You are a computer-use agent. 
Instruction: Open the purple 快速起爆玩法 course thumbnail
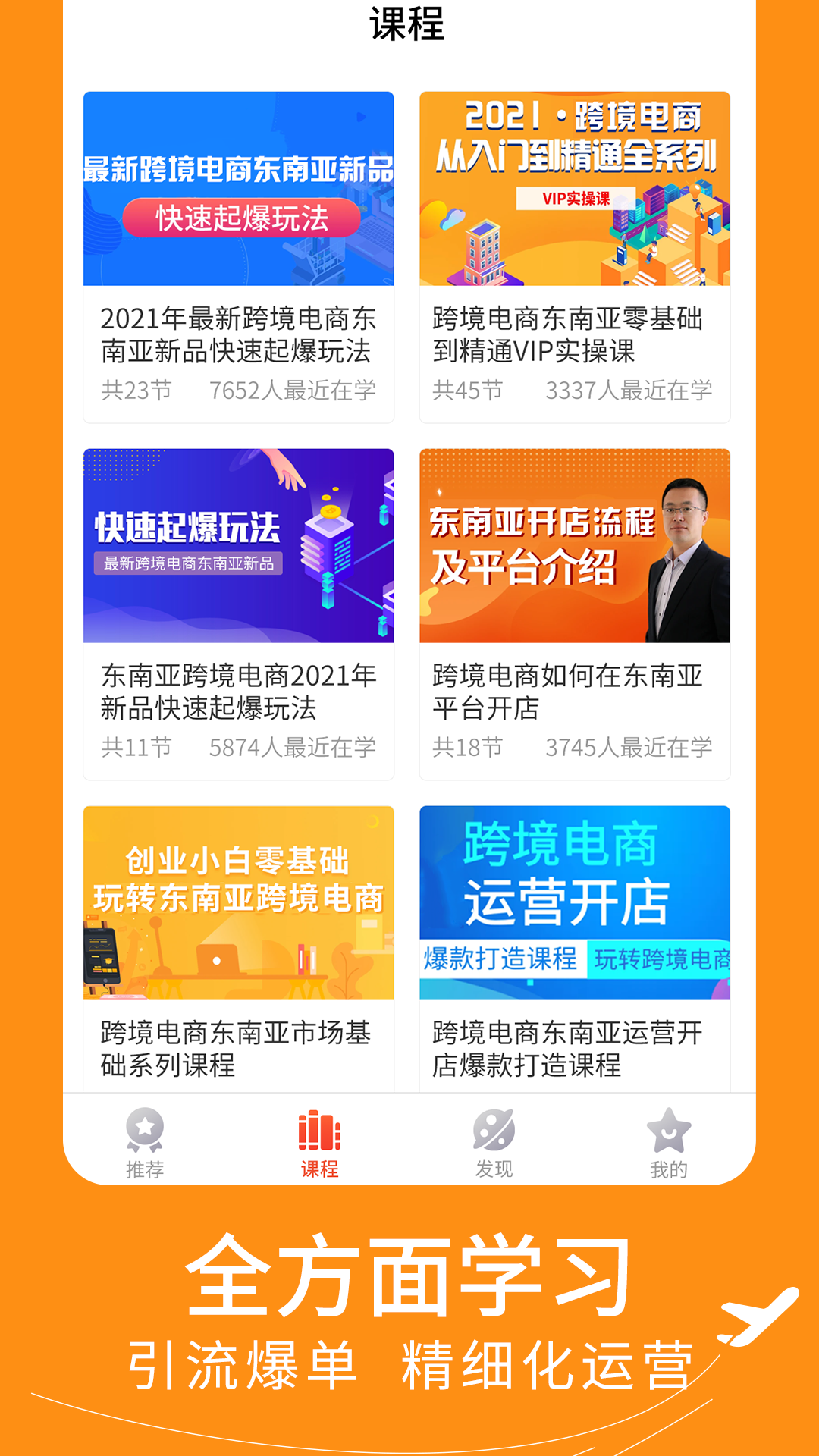tap(238, 543)
